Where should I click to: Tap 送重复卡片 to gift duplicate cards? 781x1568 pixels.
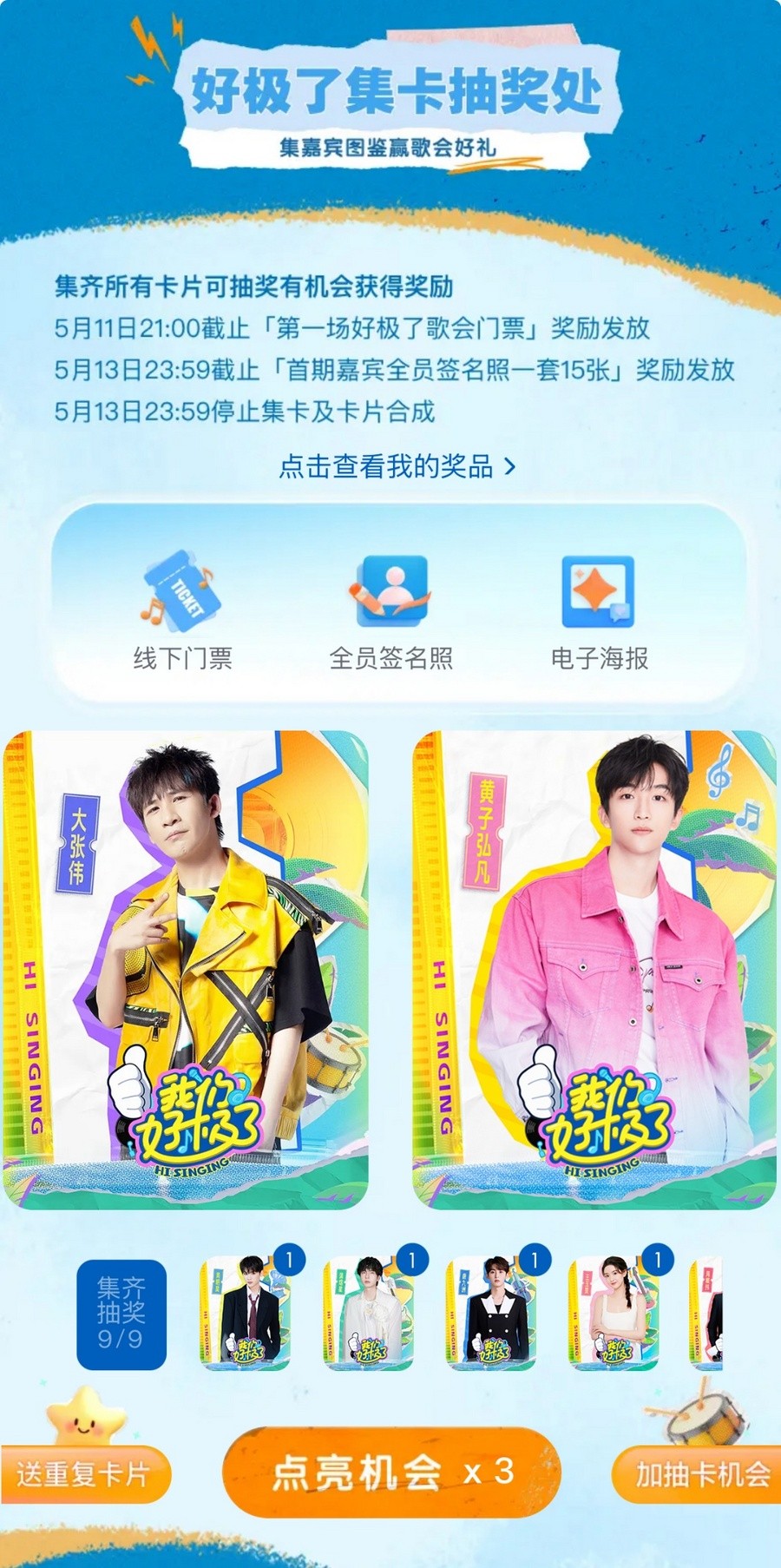[84, 1474]
